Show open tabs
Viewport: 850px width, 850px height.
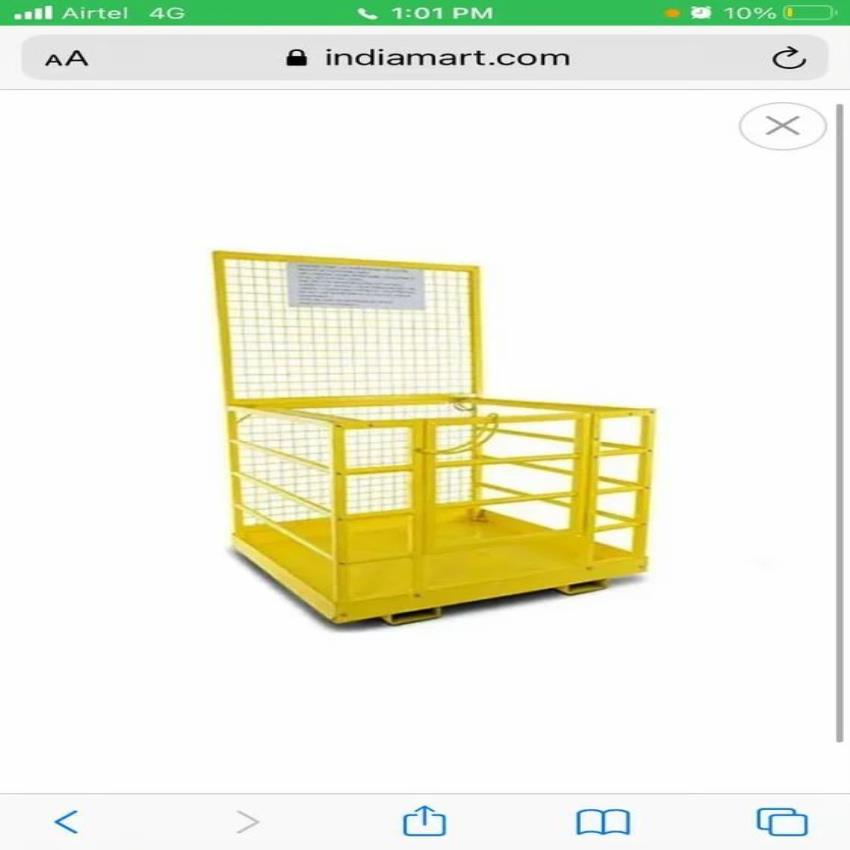[782, 822]
